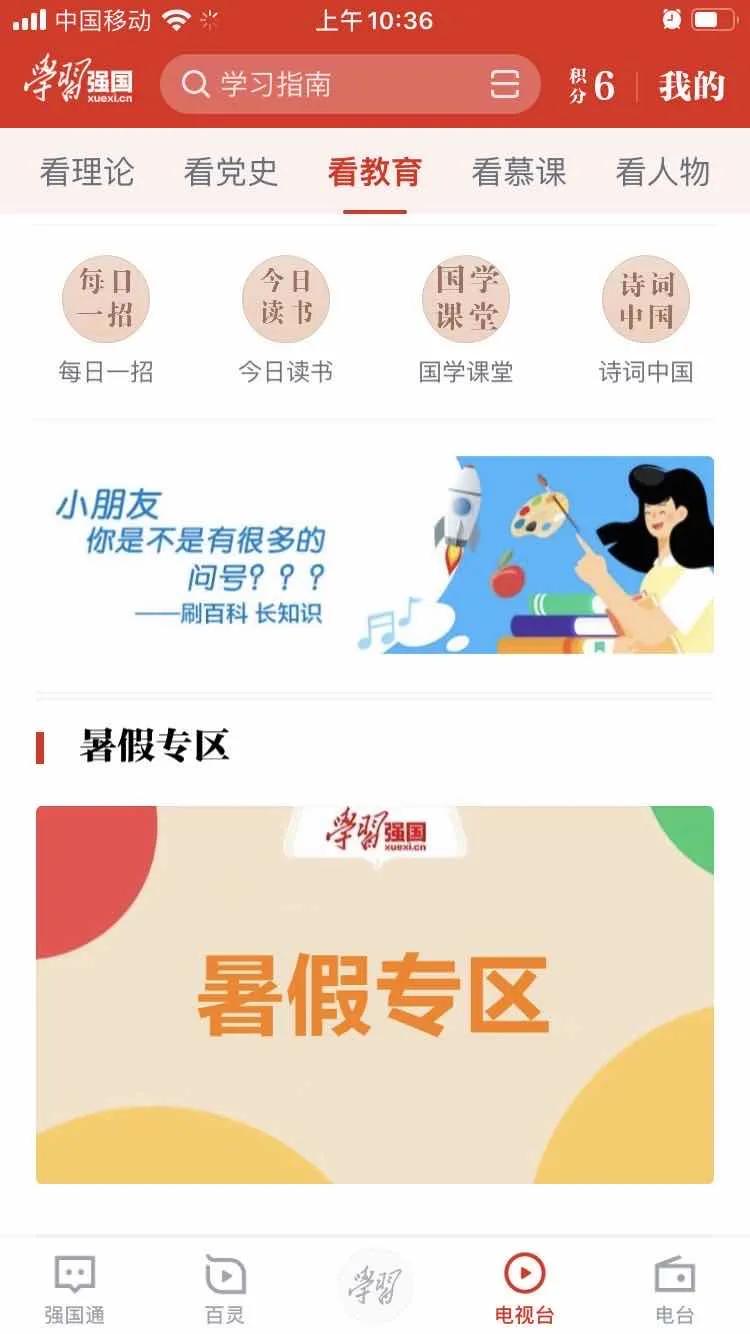This screenshot has width=750, height=1334.
Task: Open 国学课堂 circular icon
Action: (468, 298)
